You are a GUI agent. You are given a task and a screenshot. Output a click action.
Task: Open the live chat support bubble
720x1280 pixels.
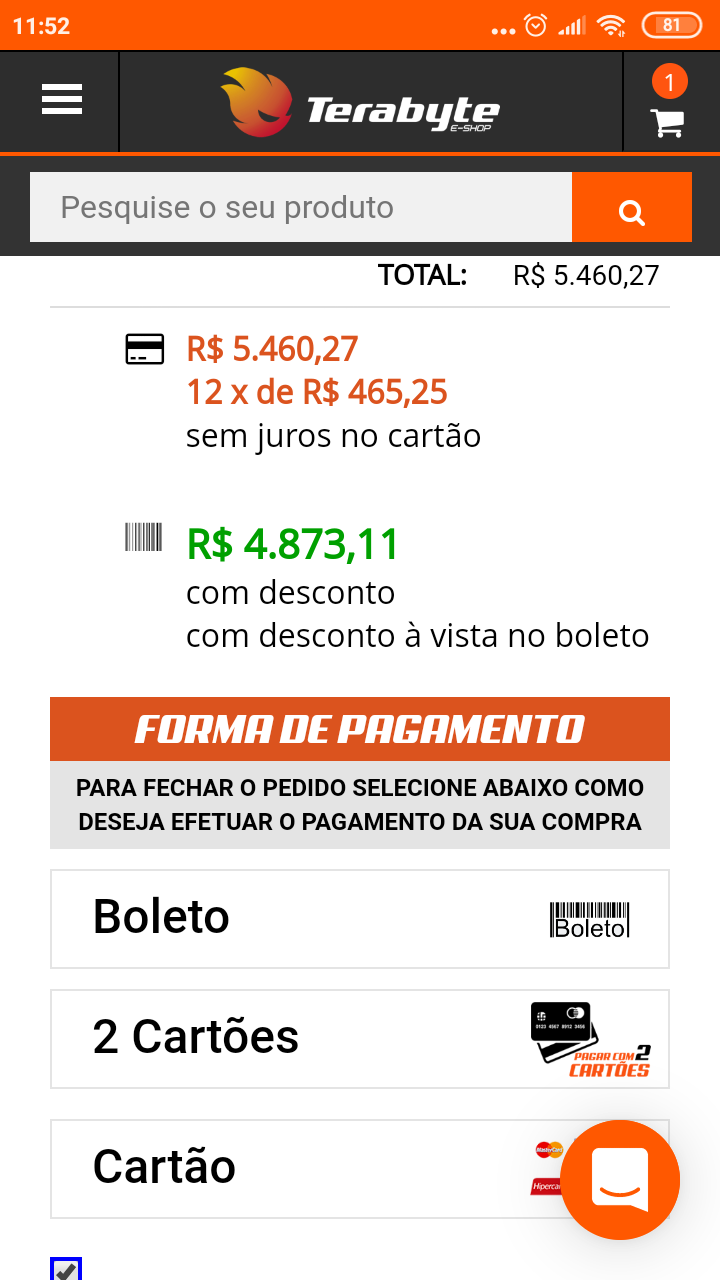pos(620,1180)
